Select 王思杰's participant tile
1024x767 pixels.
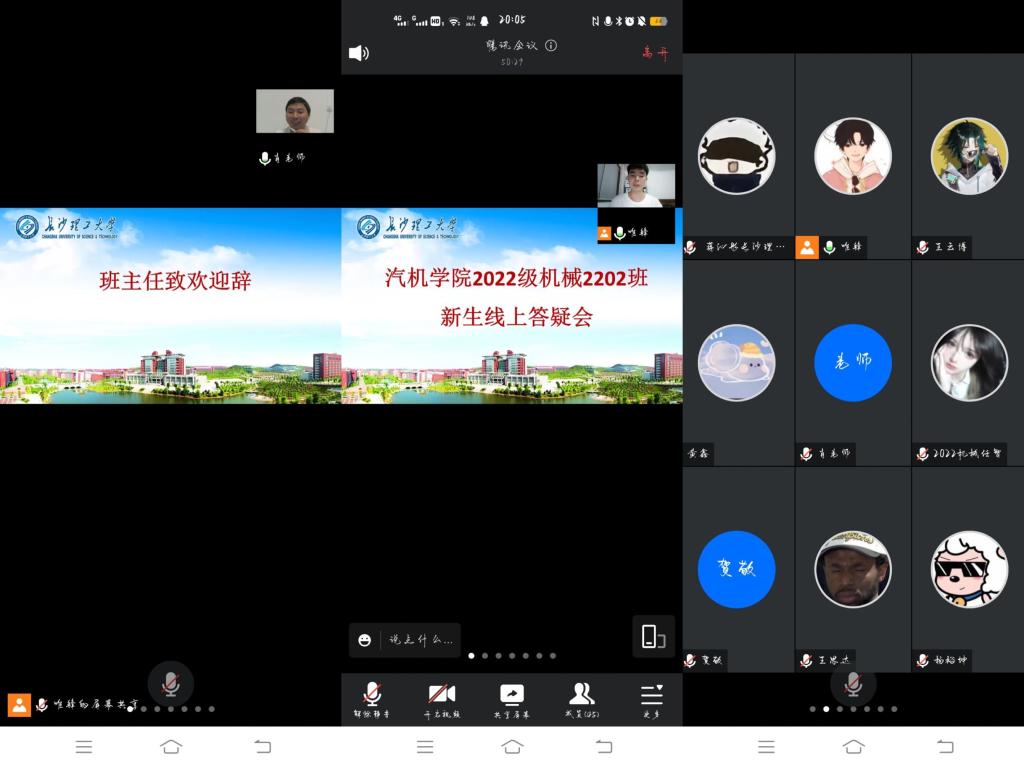(x=853, y=569)
